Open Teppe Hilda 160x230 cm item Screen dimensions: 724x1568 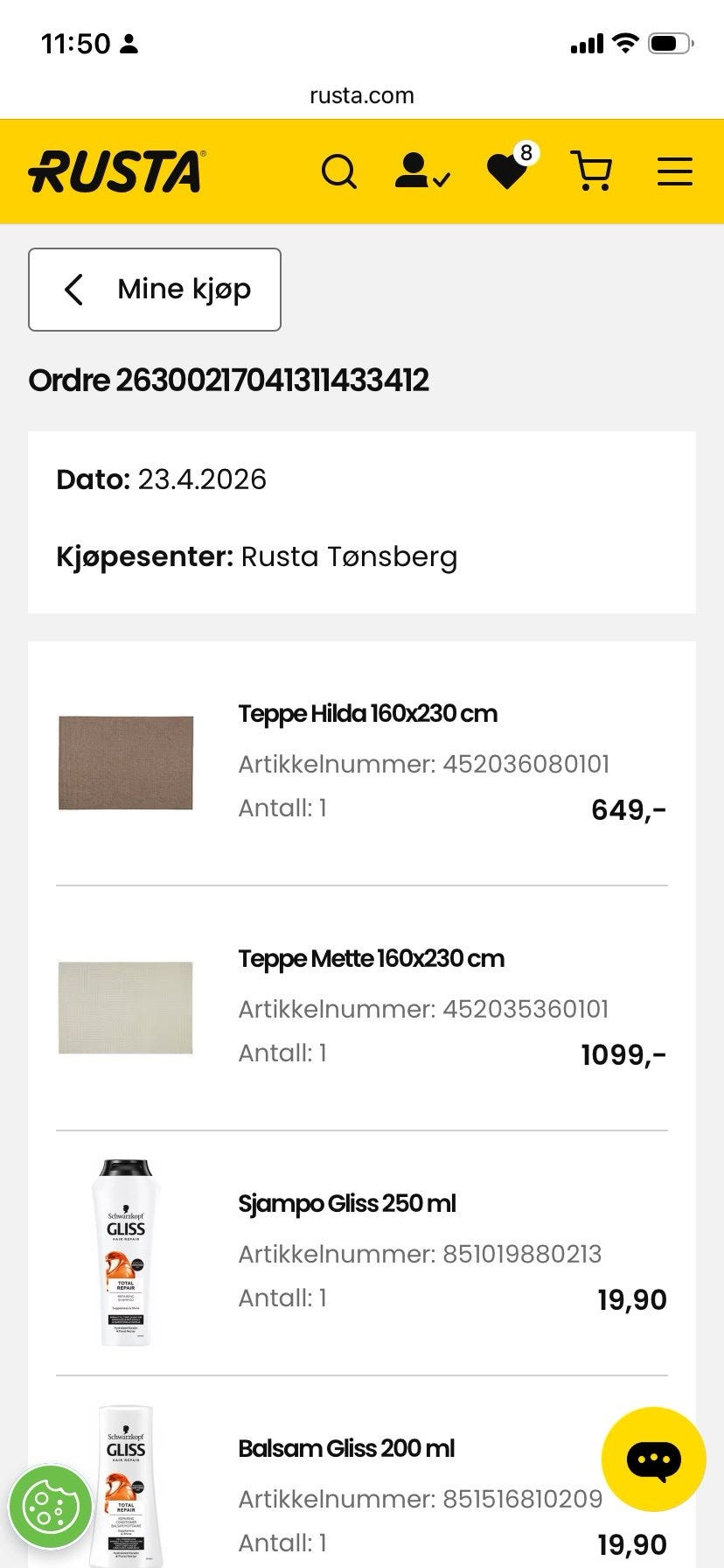click(x=368, y=713)
